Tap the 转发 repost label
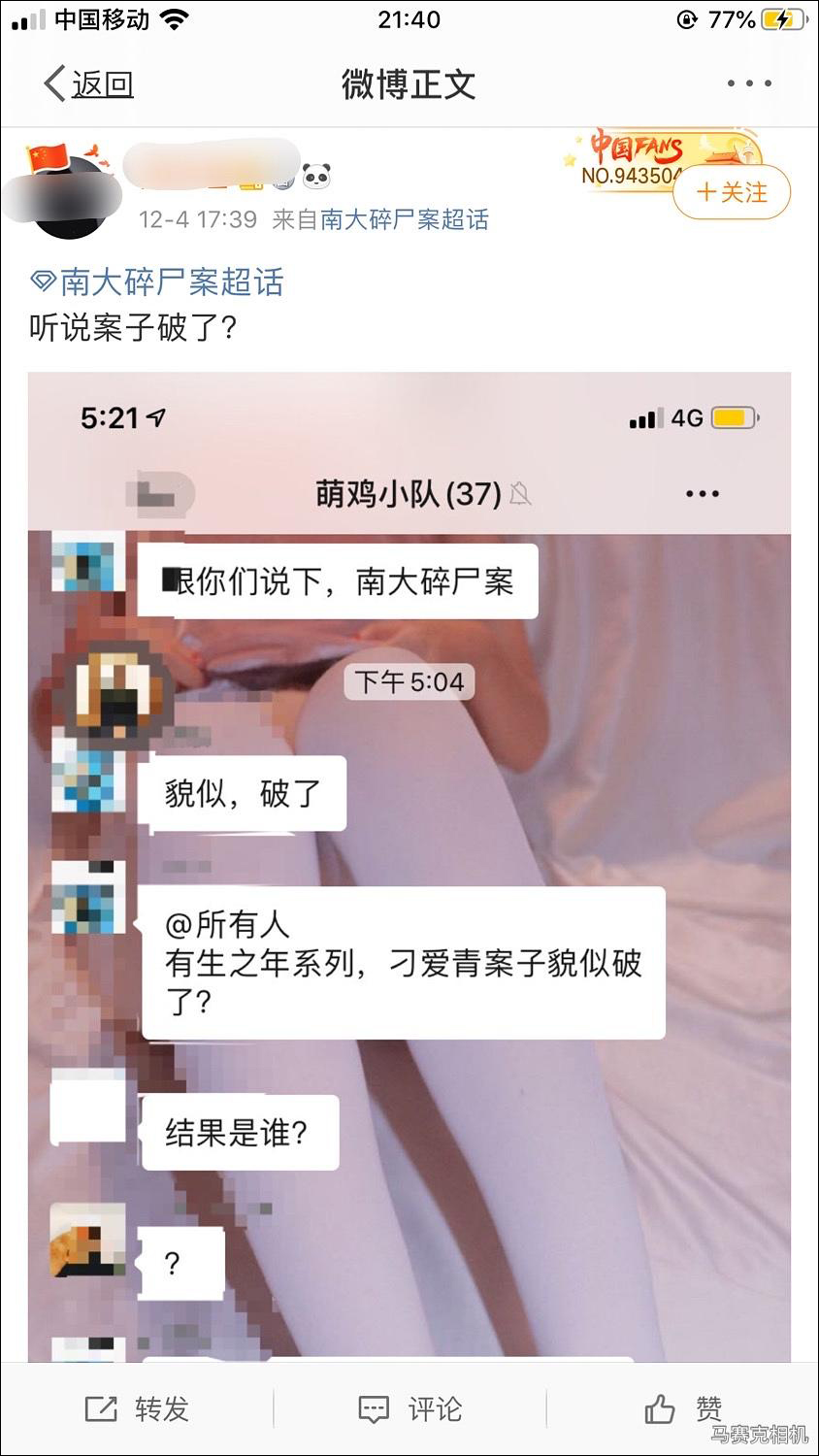Screen dimensions: 819x1456 click(x=161, y=1408)
